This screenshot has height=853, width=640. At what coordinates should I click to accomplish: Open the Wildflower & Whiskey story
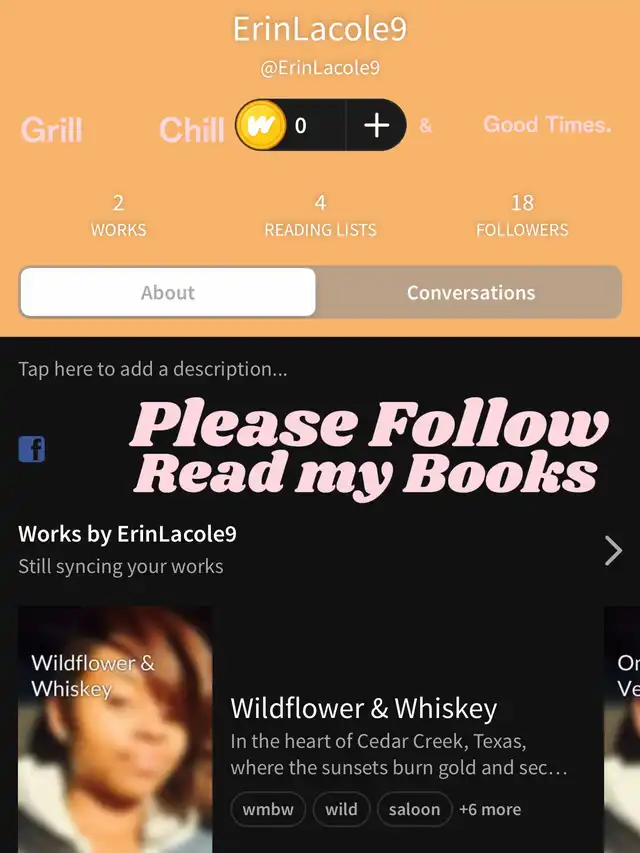363,709
